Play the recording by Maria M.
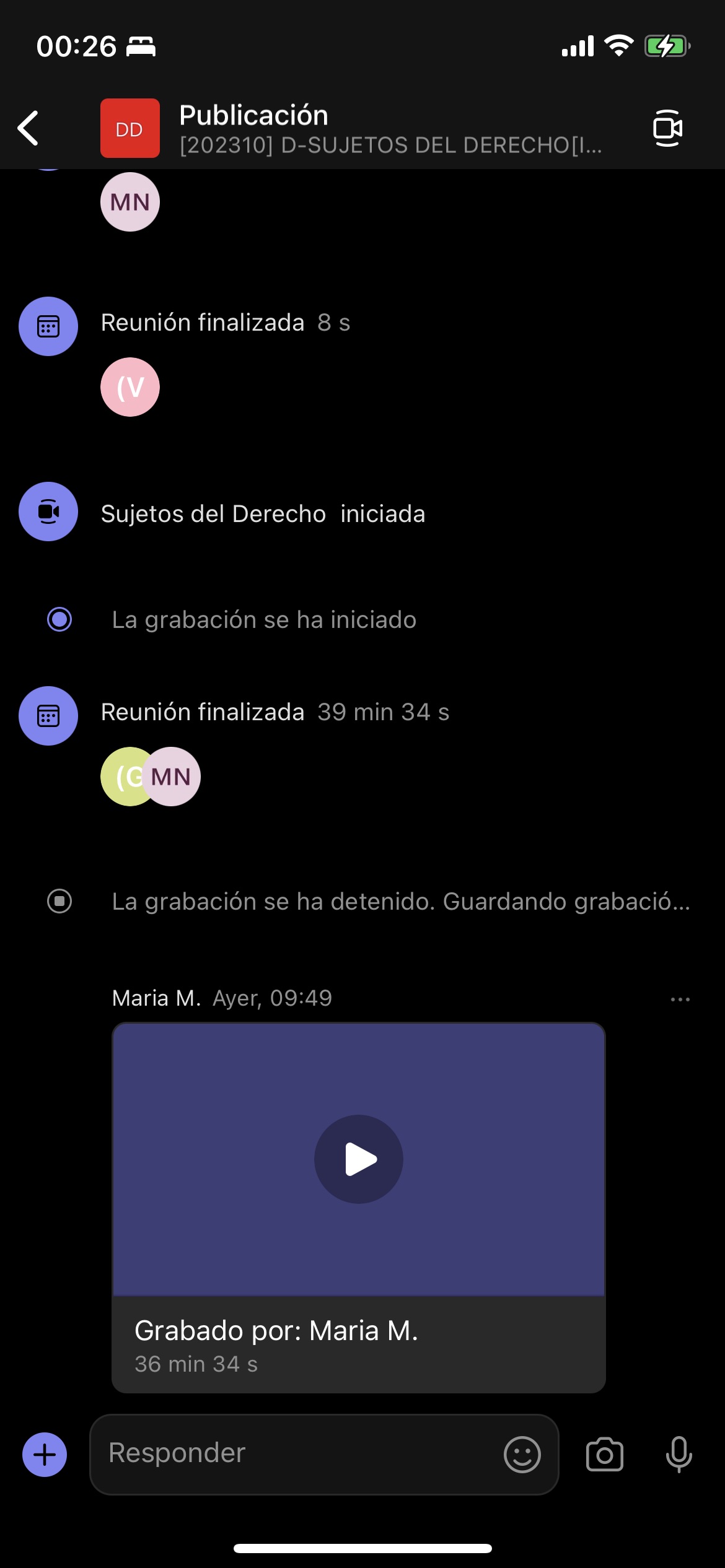 click(358, 1159)
